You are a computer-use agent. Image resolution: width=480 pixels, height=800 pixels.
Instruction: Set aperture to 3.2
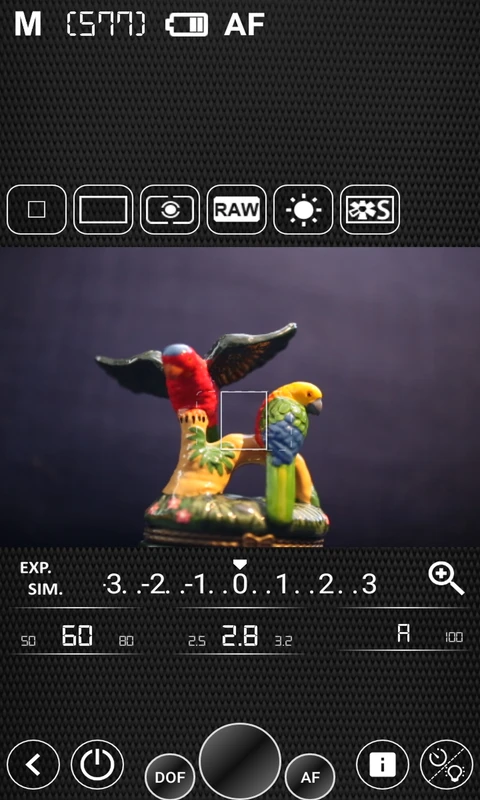[x=283, y=641]
